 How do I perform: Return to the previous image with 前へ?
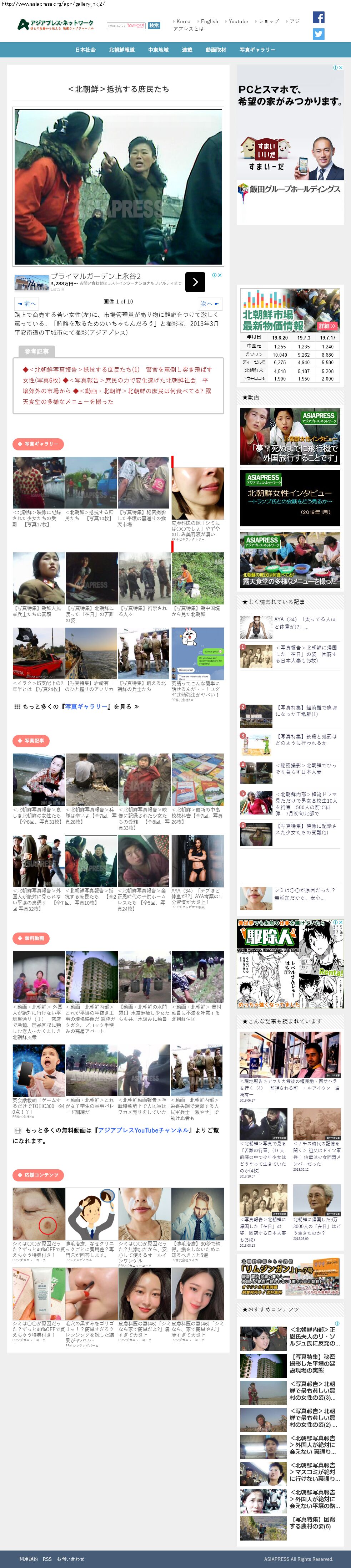pyautogui.click(x=26, y=303)
